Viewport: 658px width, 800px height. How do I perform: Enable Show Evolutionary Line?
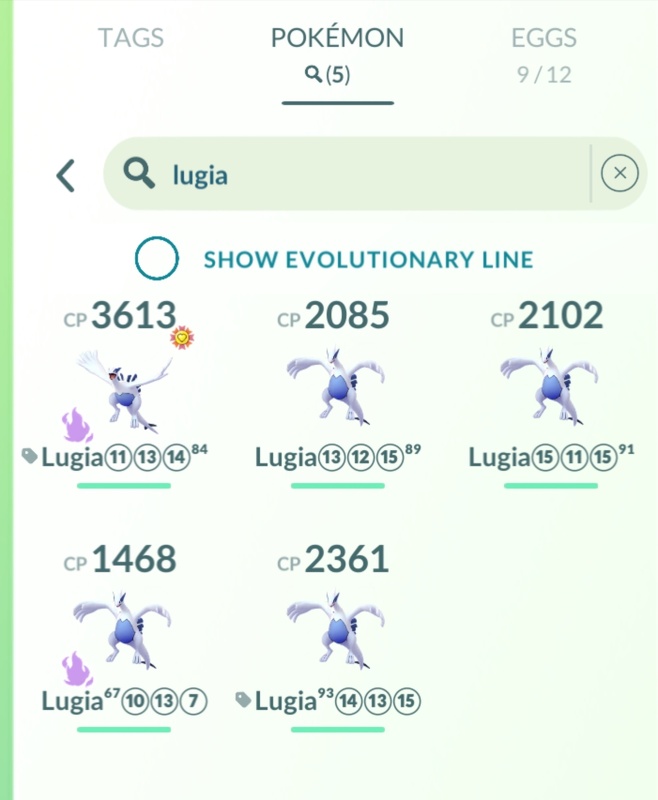pyautogui.click(x=157, y=260)
